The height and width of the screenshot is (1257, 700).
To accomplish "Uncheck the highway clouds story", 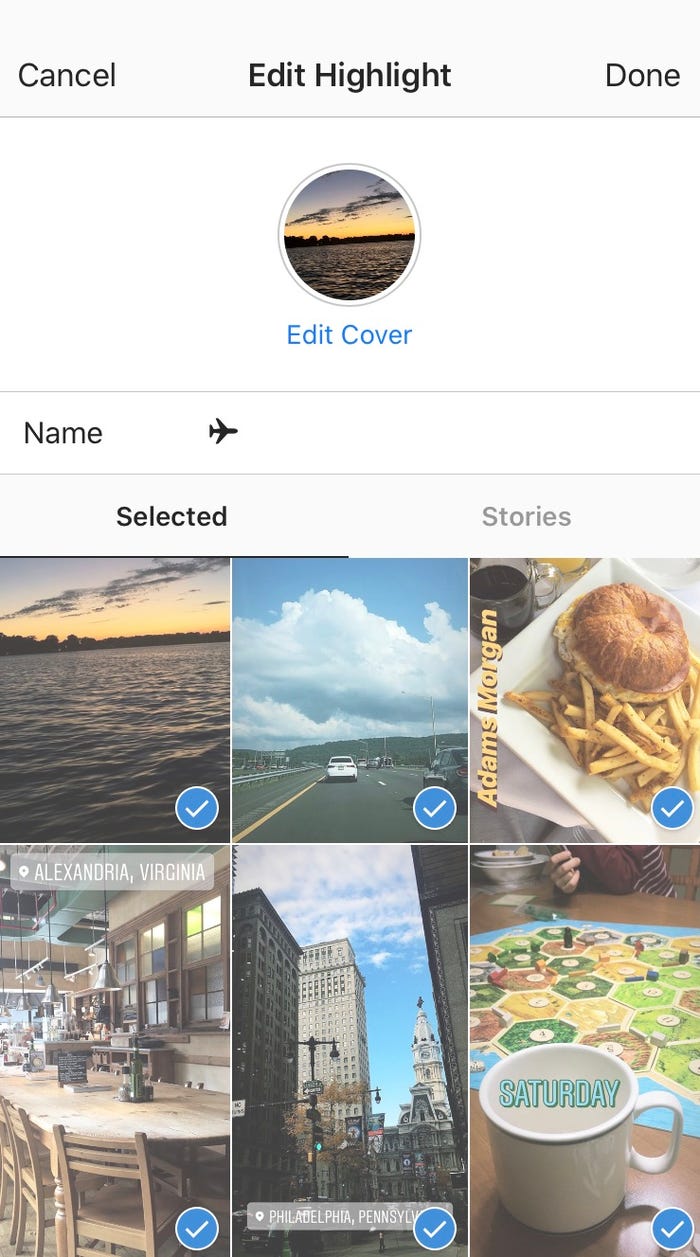I will (x=434, y=809).
